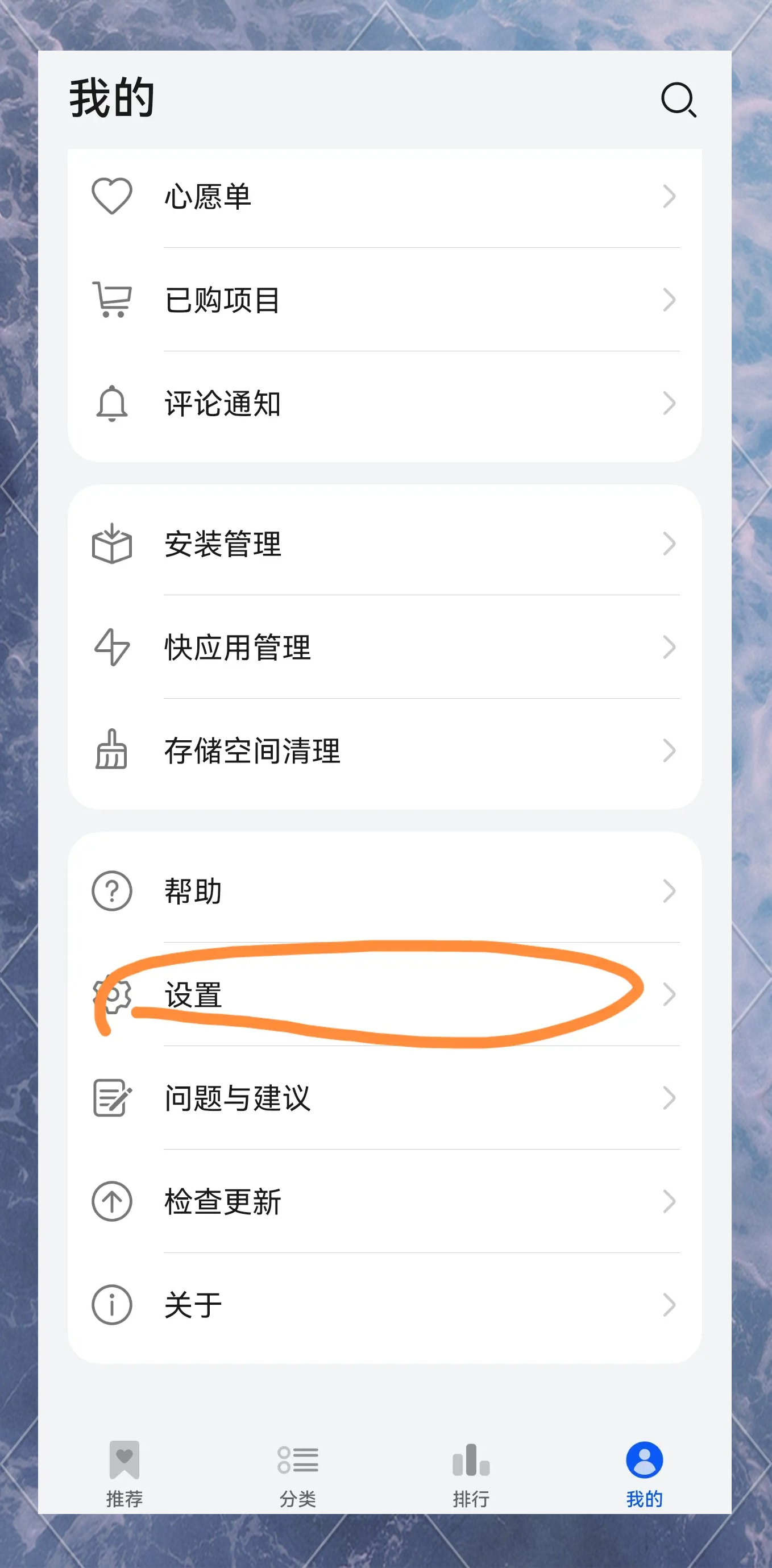Expand the 心愿单 row chevron
The height and width of the screenshot is (1568, 772).
coord(670,195)
